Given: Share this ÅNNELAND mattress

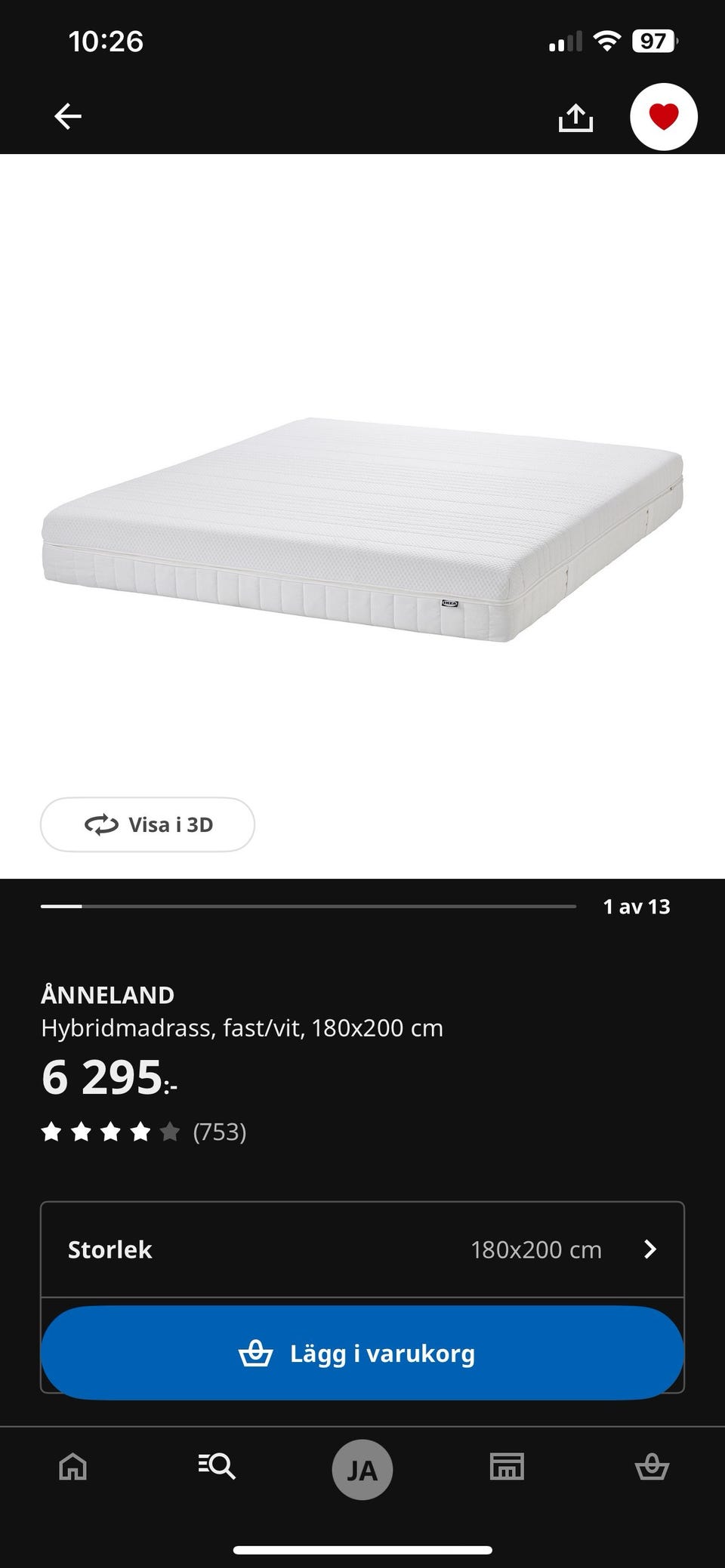Looking at the screenshot, I should click(575, 118).
